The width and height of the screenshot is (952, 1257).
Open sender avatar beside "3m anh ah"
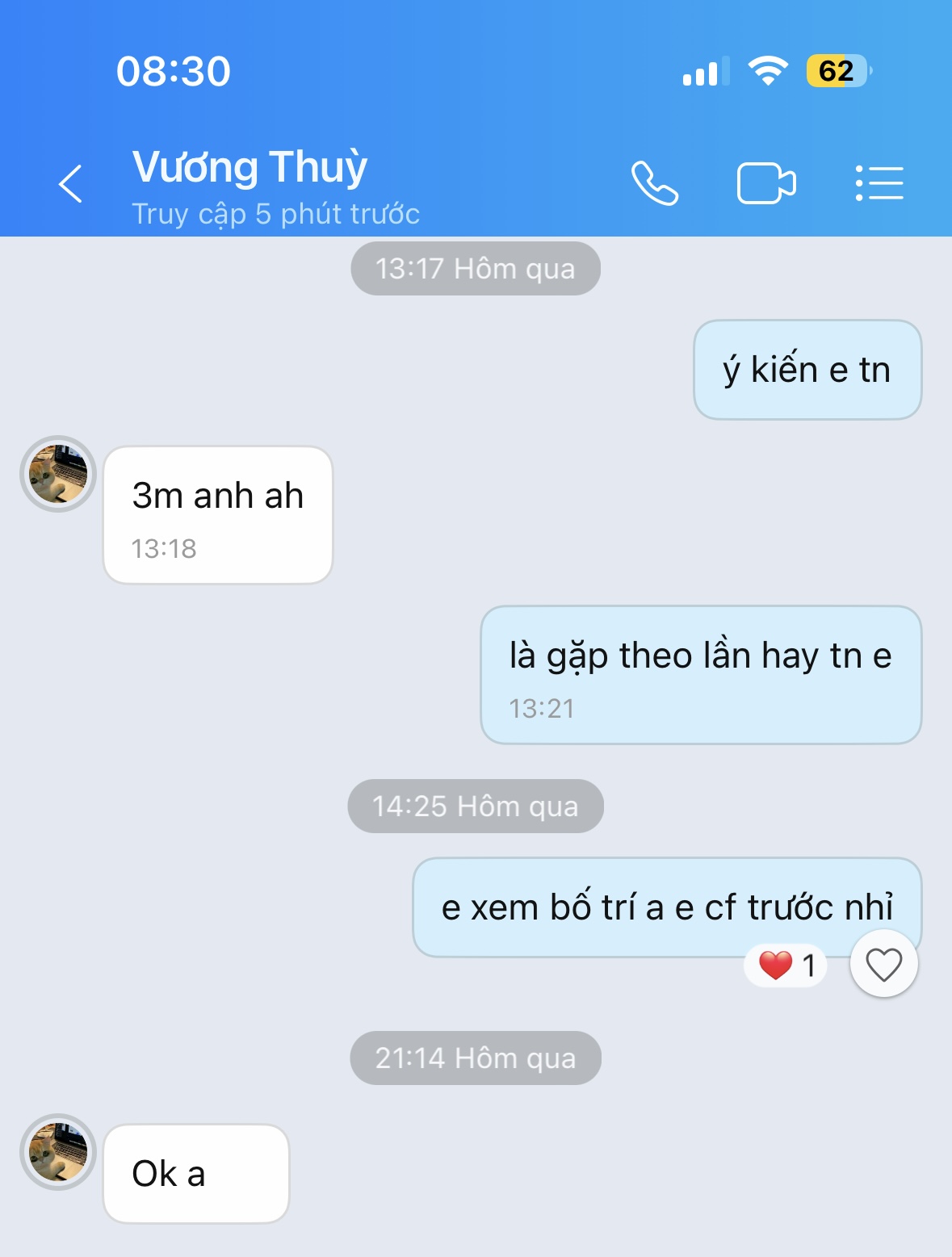[x=58, y=474]
